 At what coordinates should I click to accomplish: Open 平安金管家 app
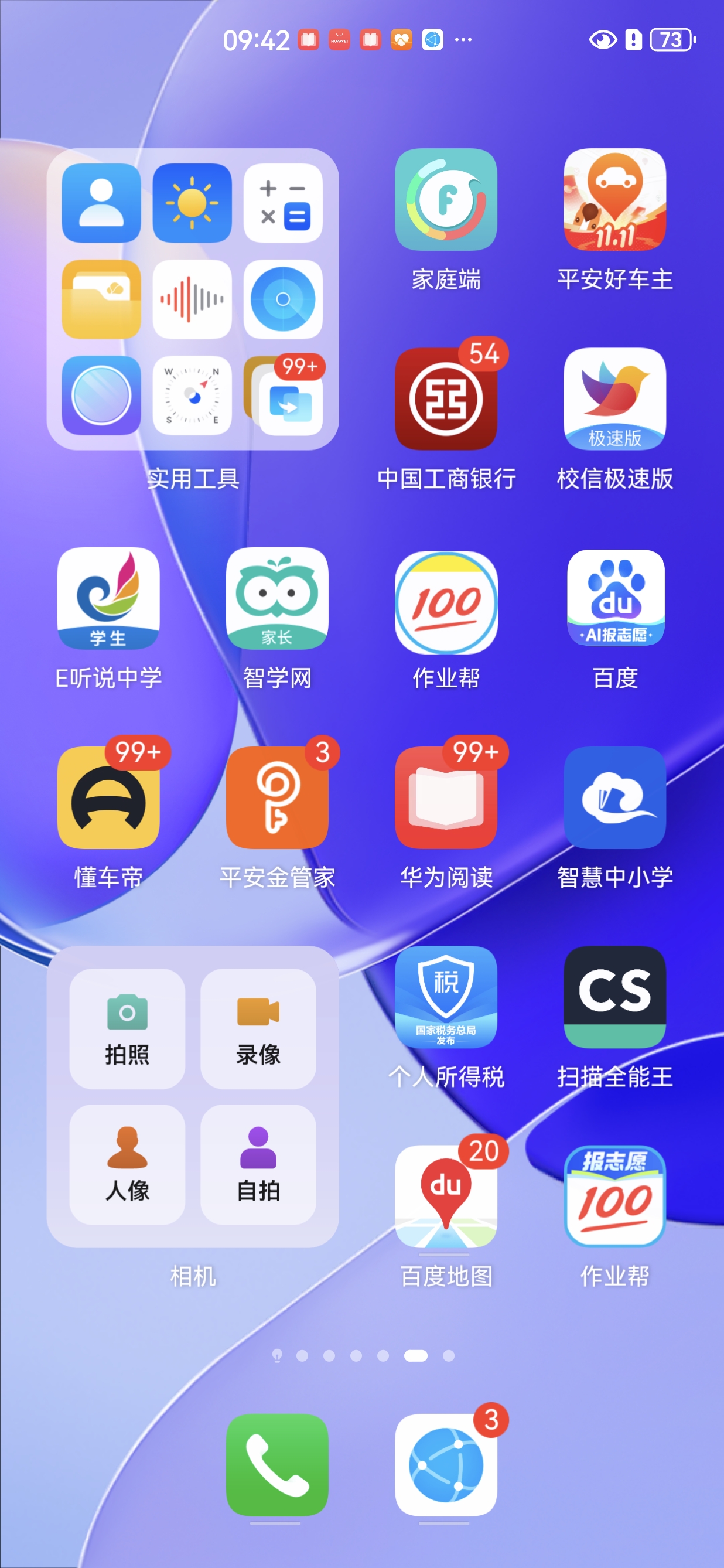click(x=277, y=797)
